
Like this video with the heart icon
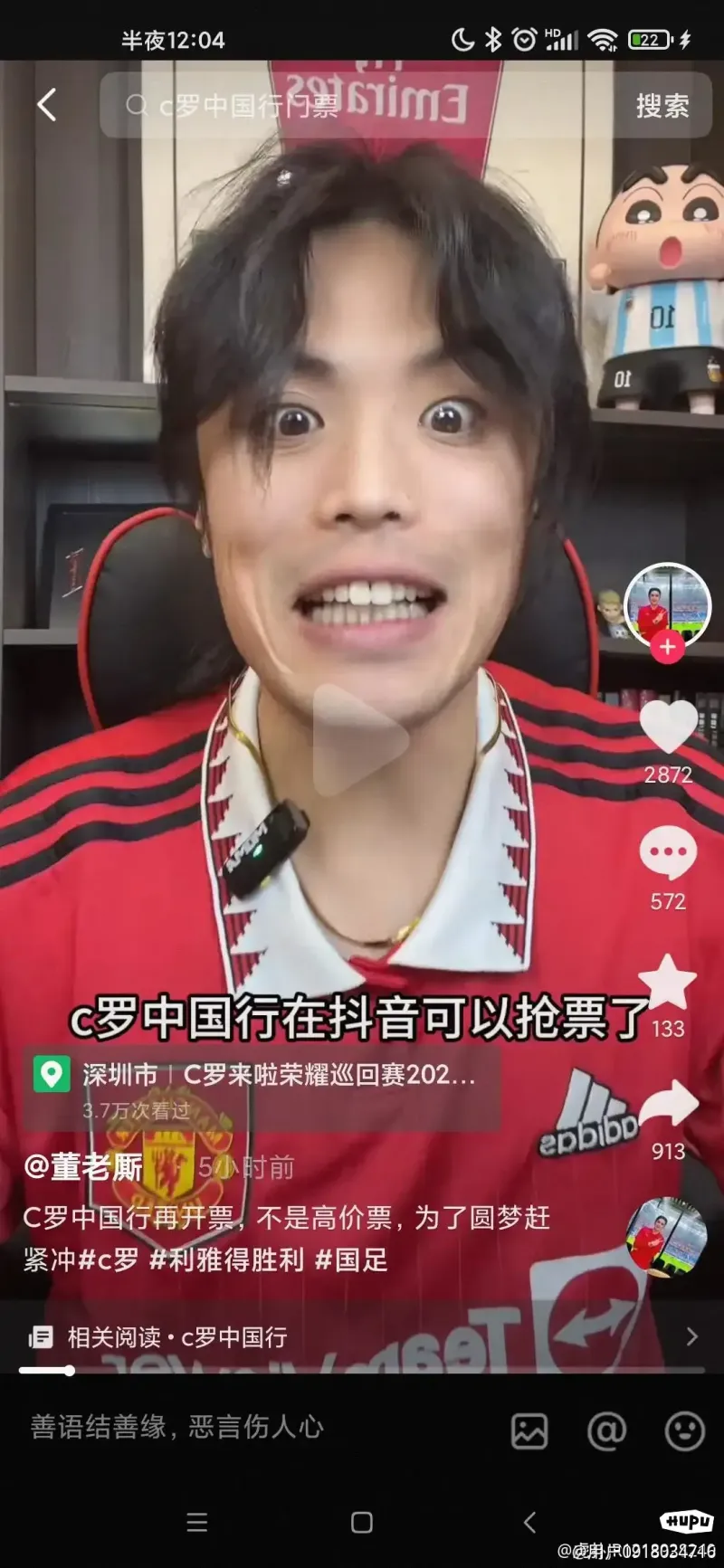[668, 727]
